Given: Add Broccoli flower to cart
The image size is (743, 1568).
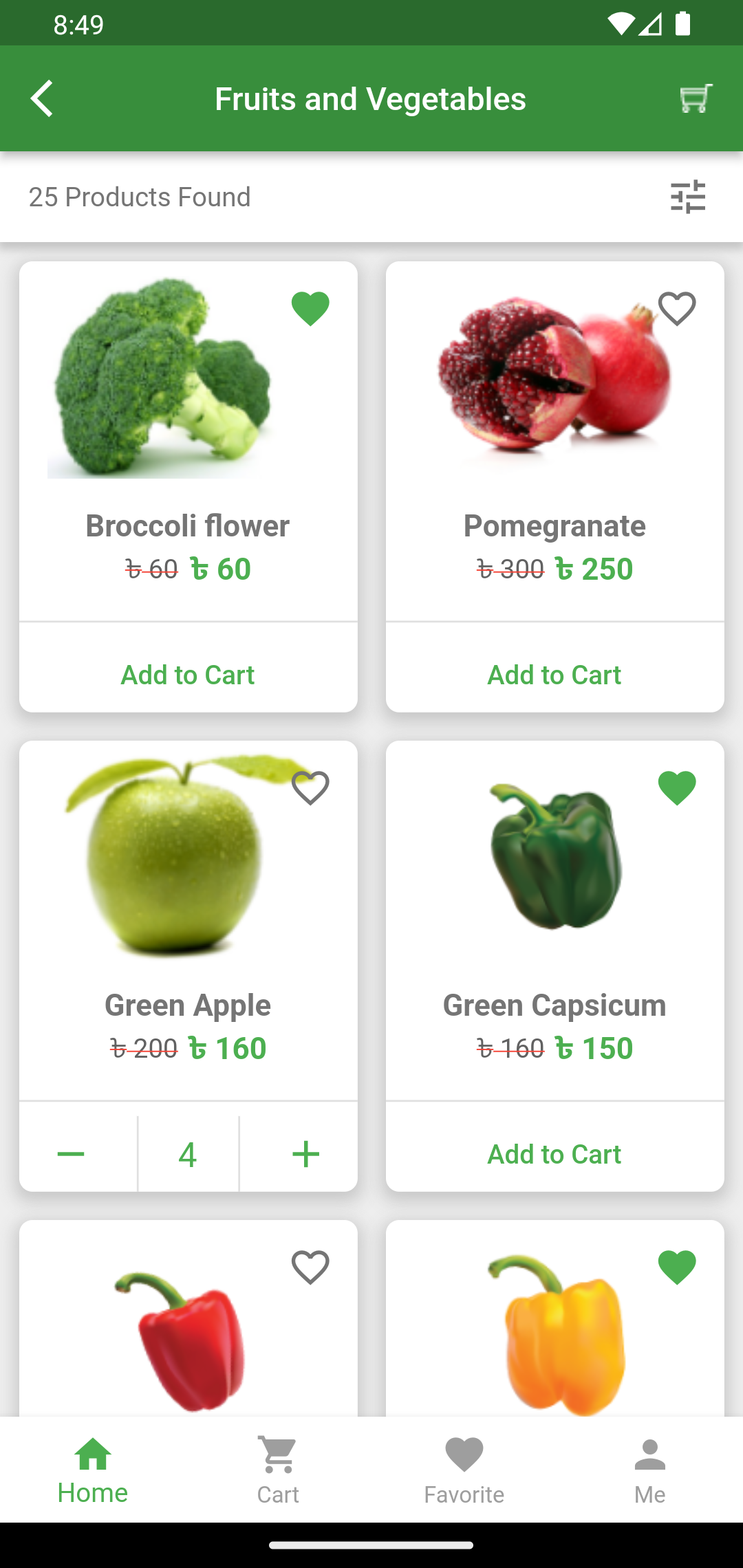Looking at the screenshot, I should (x=188, y=675).
